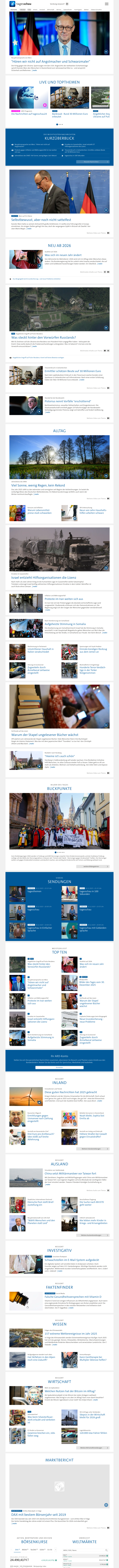Read "Viel Sonne, wenig Regen, kein Rekord"
Screen dimensions: 119x1568
(x=38, y=485)
